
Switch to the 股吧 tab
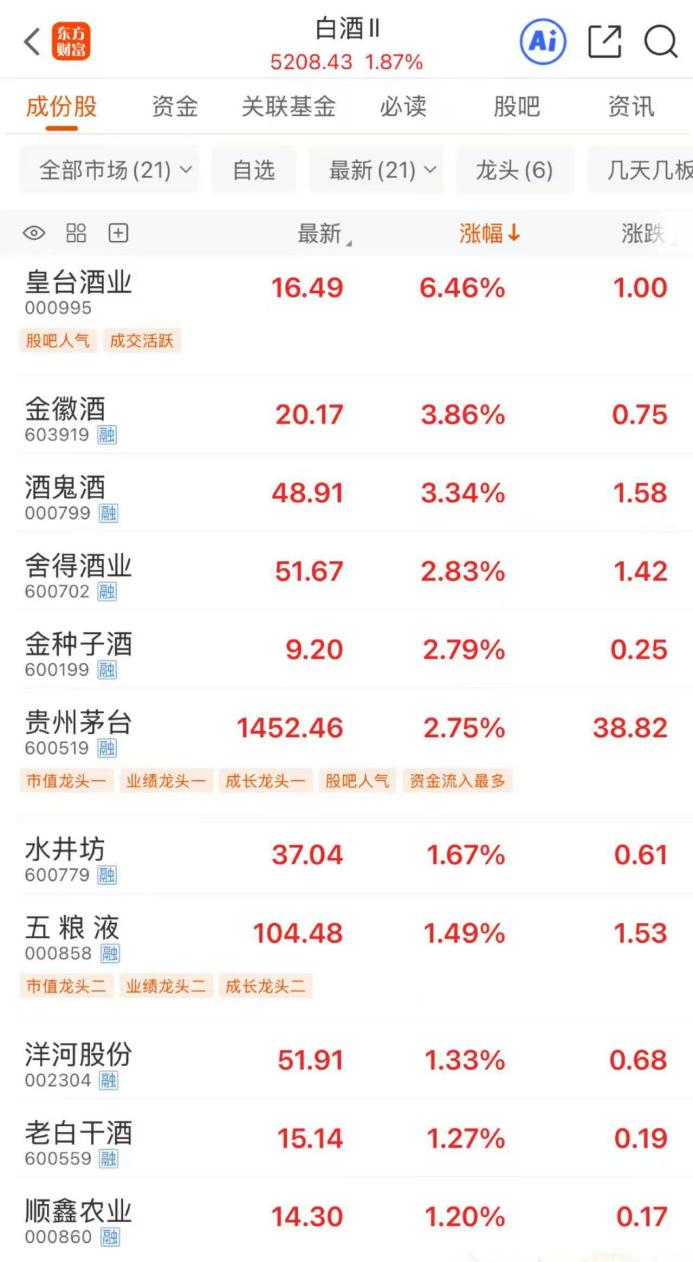[516, 107]
